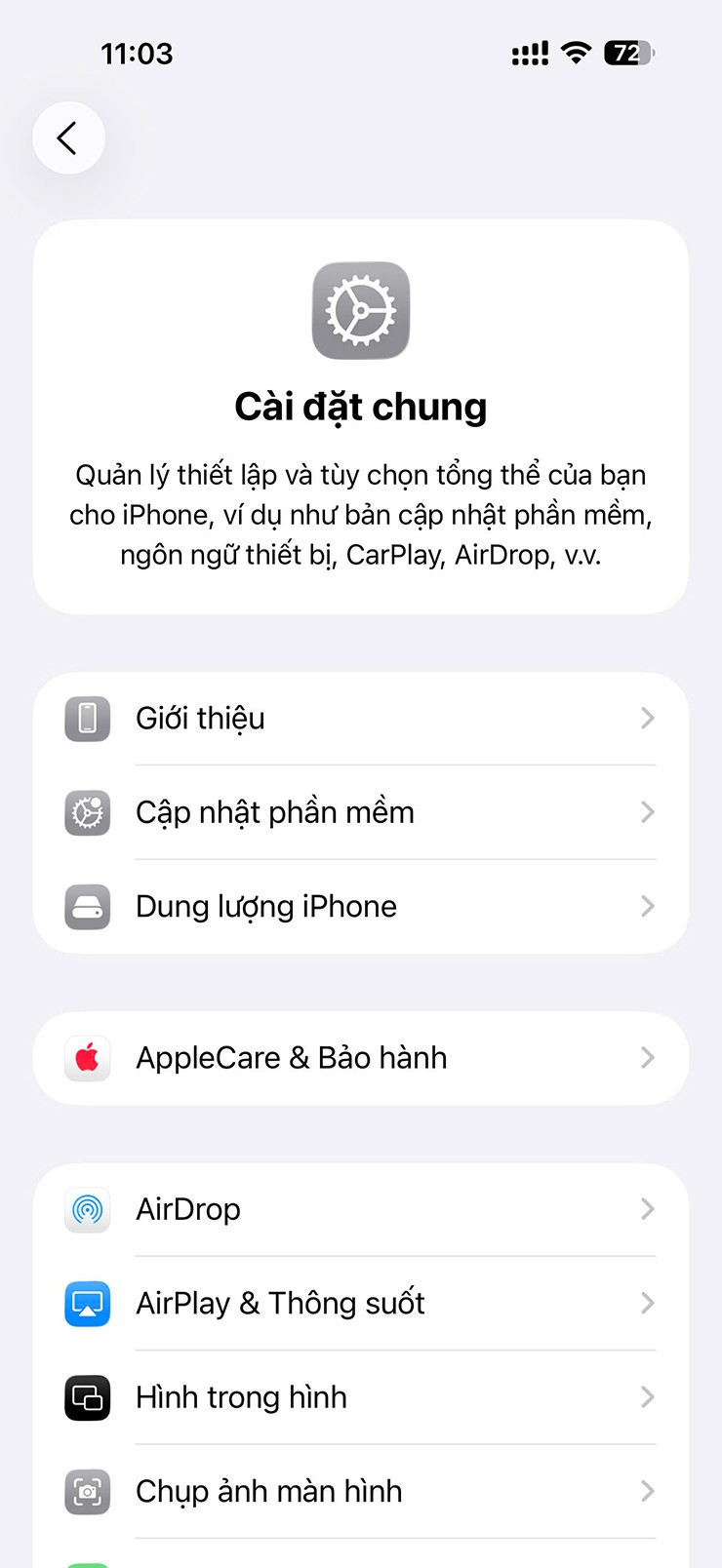The height and width of the screenshot is (1568, 722).
Task: Open Giới thiệu settings
Action: [360, 719]
